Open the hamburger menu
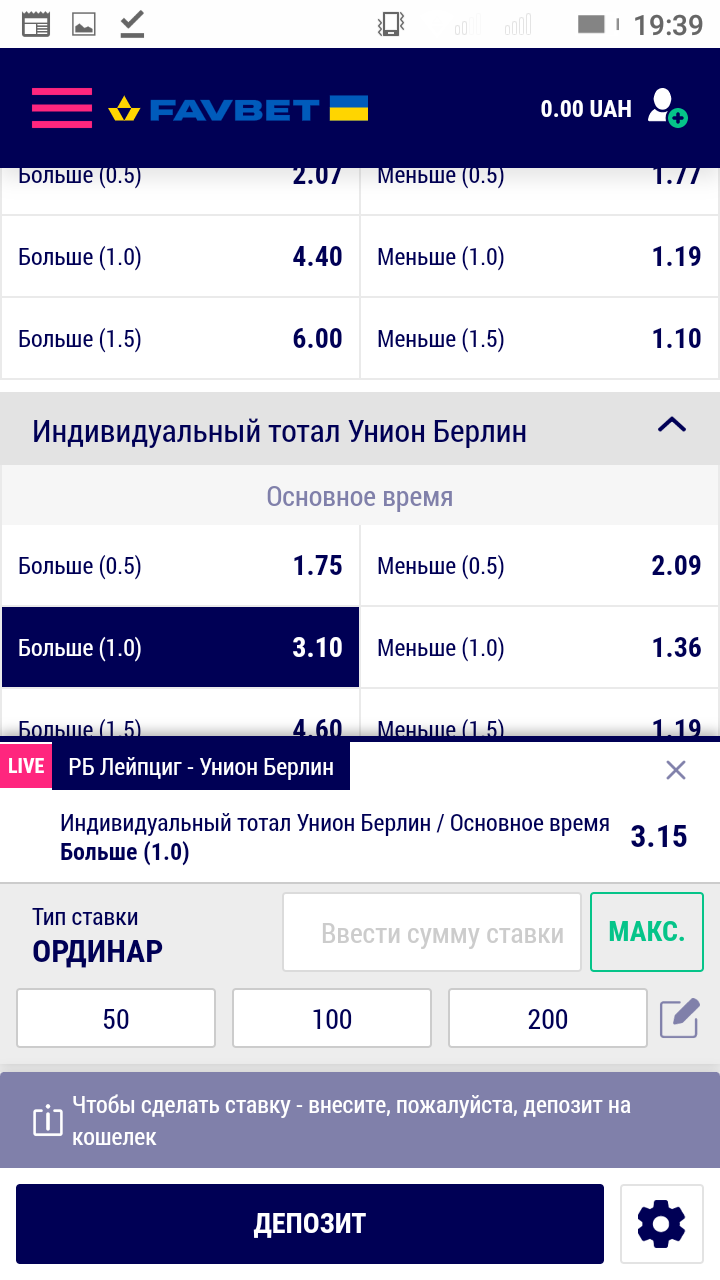This screenshot has width=720, height=1280. 61,108
